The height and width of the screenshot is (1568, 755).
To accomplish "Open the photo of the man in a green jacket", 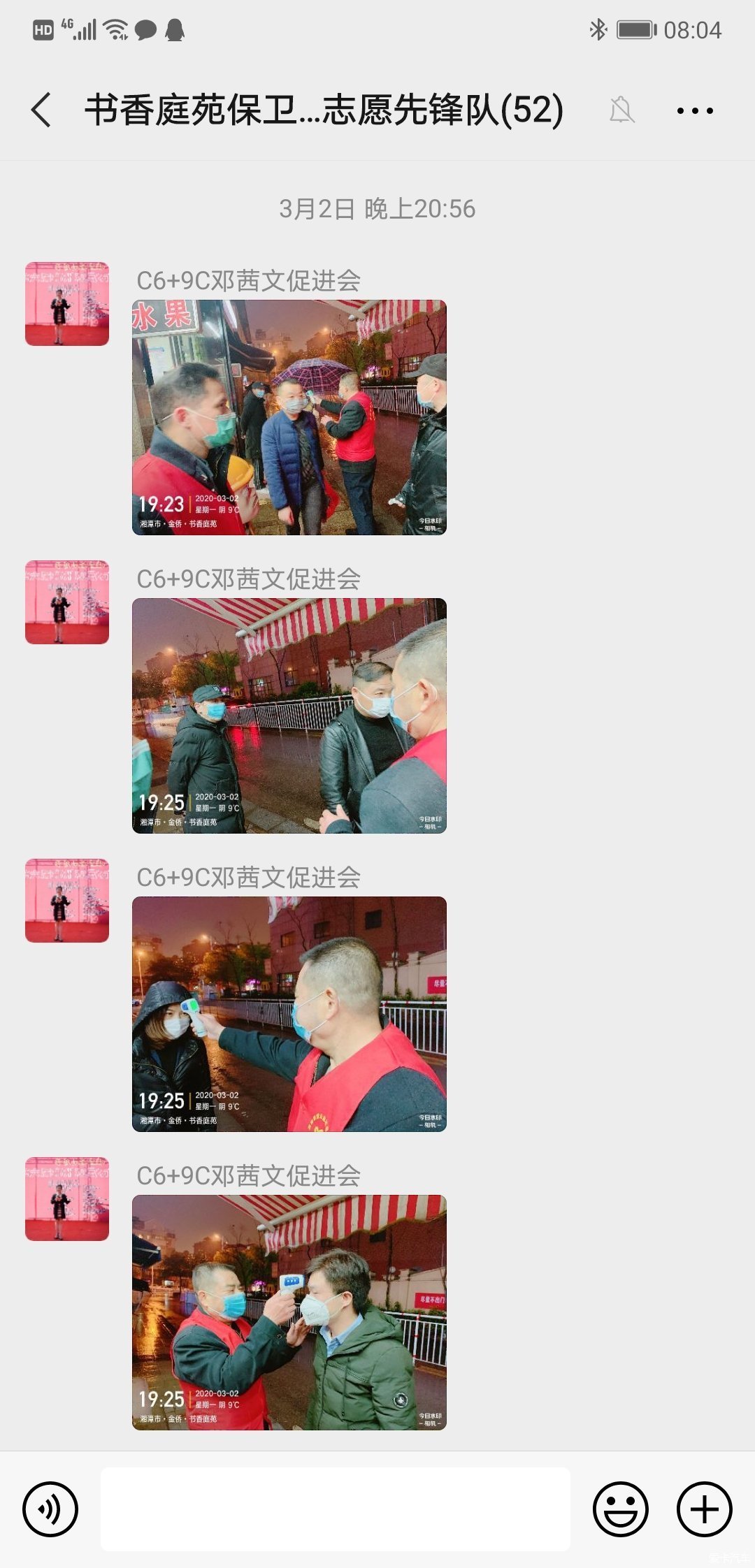I will (x=289, y=1312).
